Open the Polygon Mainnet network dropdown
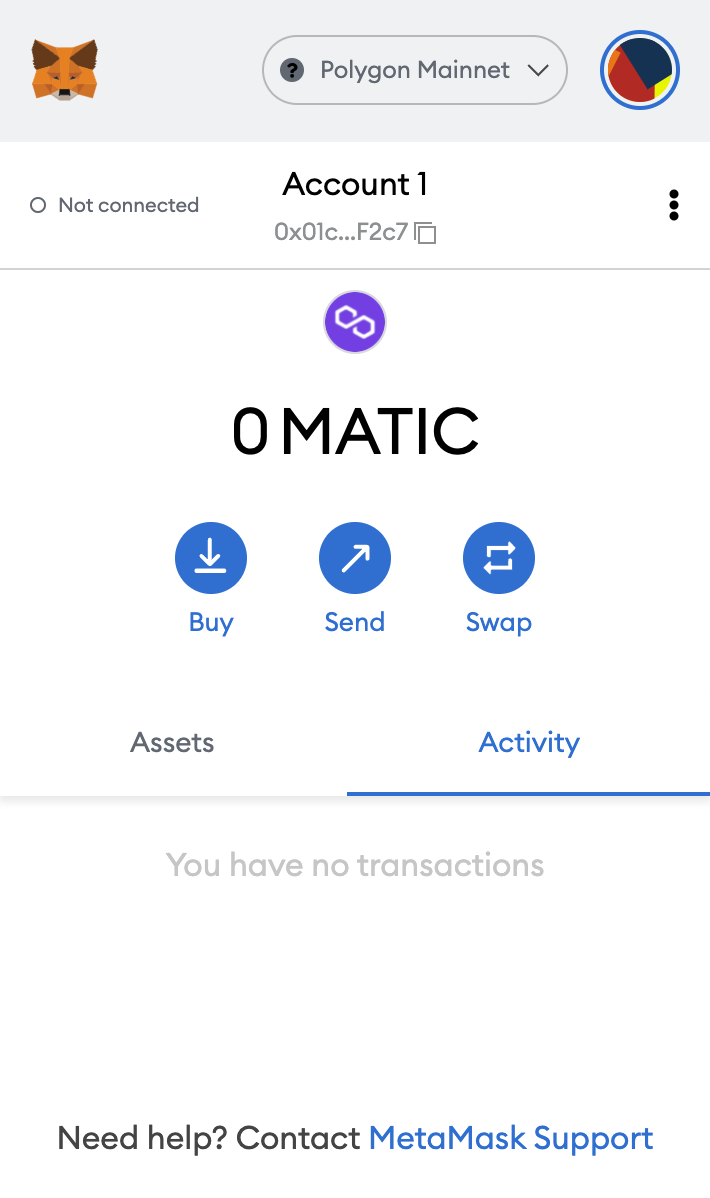710x1198 pixels. 414,70
